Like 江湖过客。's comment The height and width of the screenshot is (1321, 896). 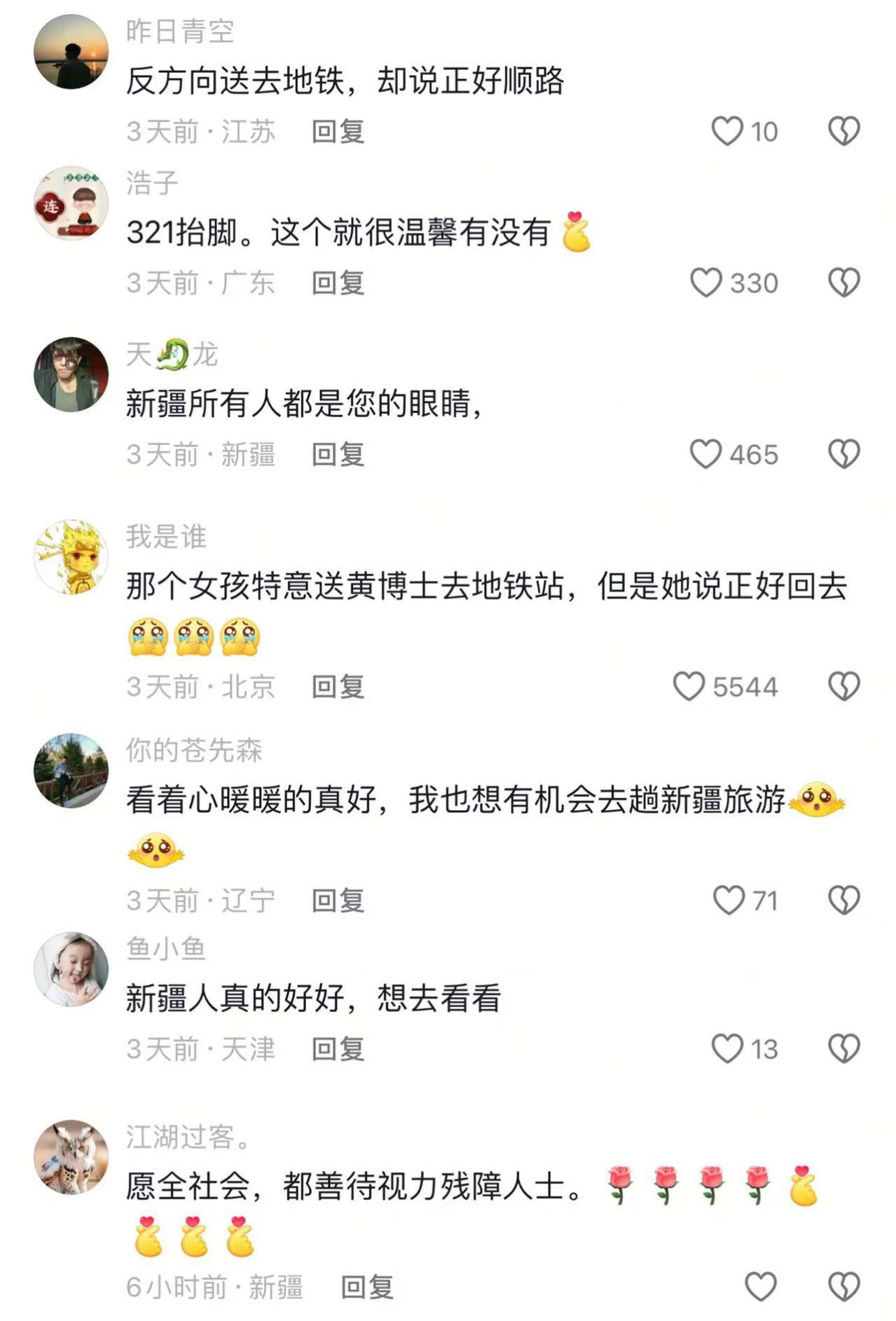click(x=760, y=1287)
